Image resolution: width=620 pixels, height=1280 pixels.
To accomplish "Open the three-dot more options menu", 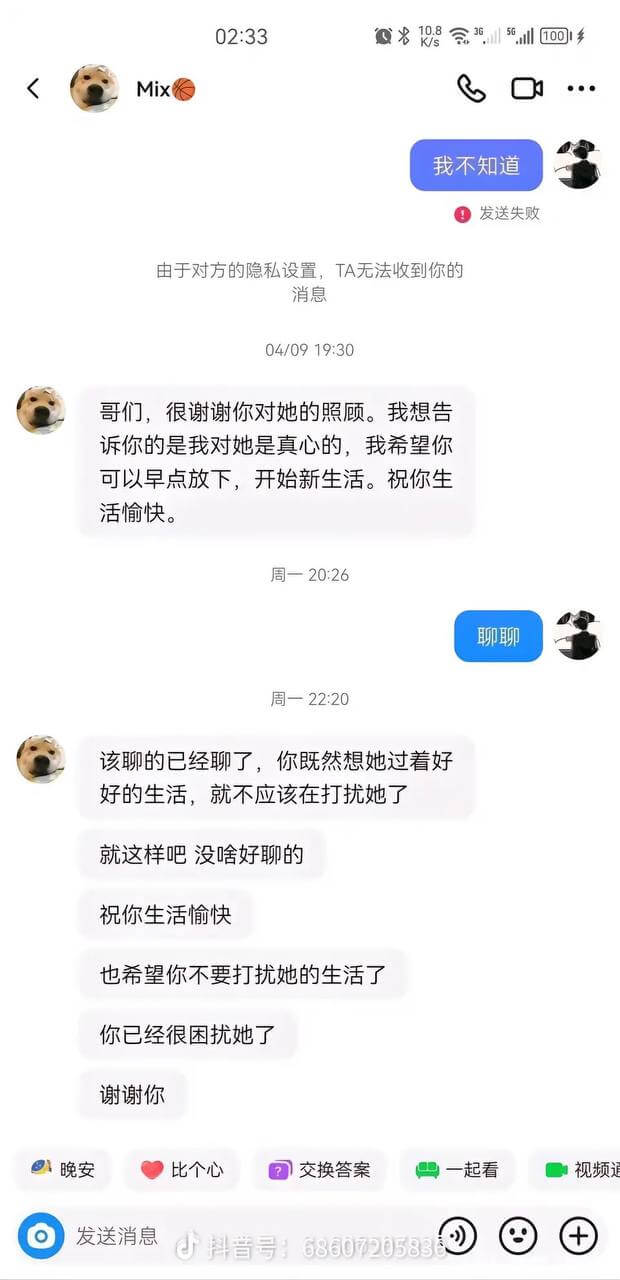I will click(x=581, y=89).
